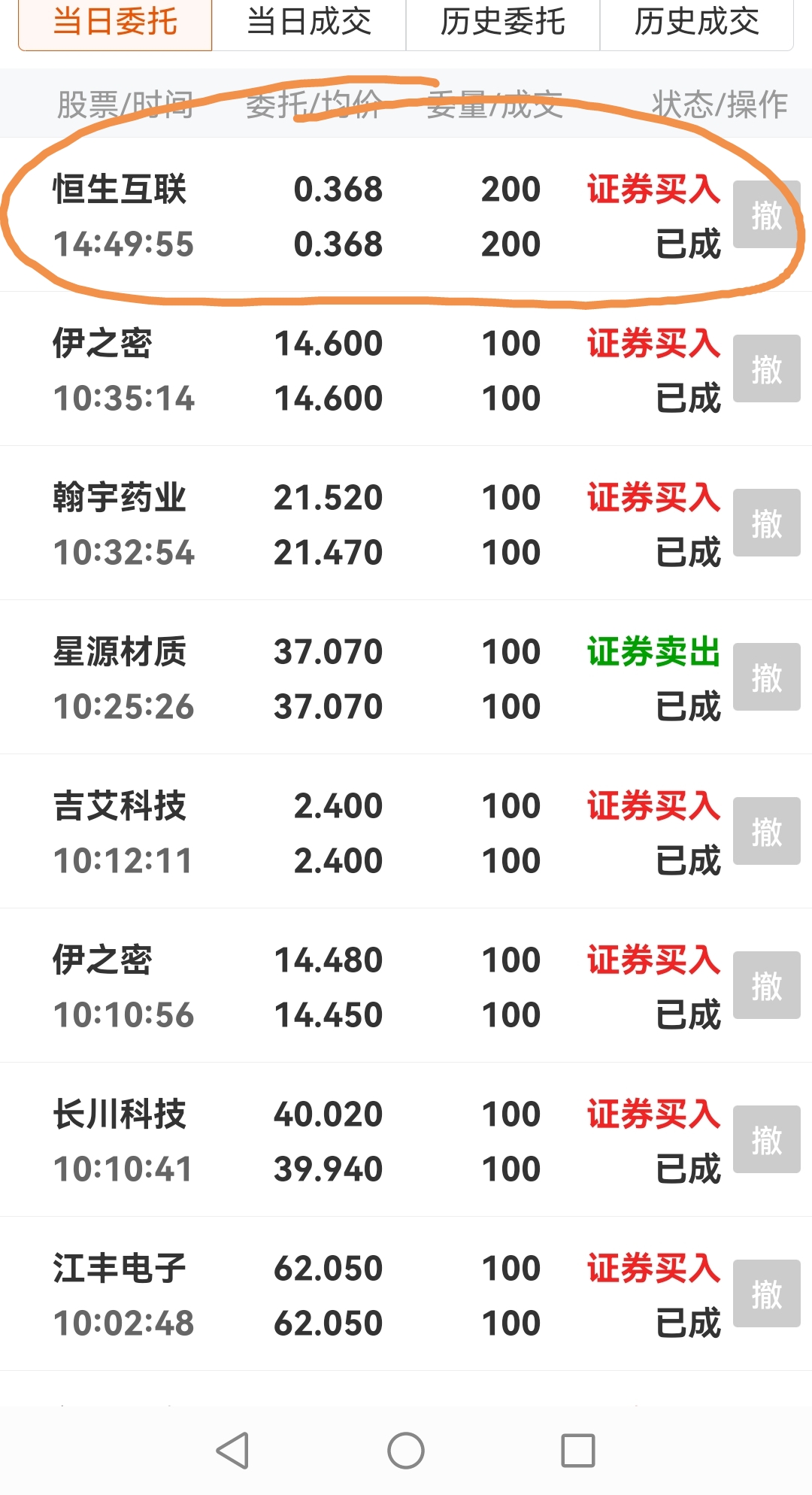Screen dimensions: 812x1495
Task: Cancel the 星源材质 sell order
Action: (x=767, y=677)
